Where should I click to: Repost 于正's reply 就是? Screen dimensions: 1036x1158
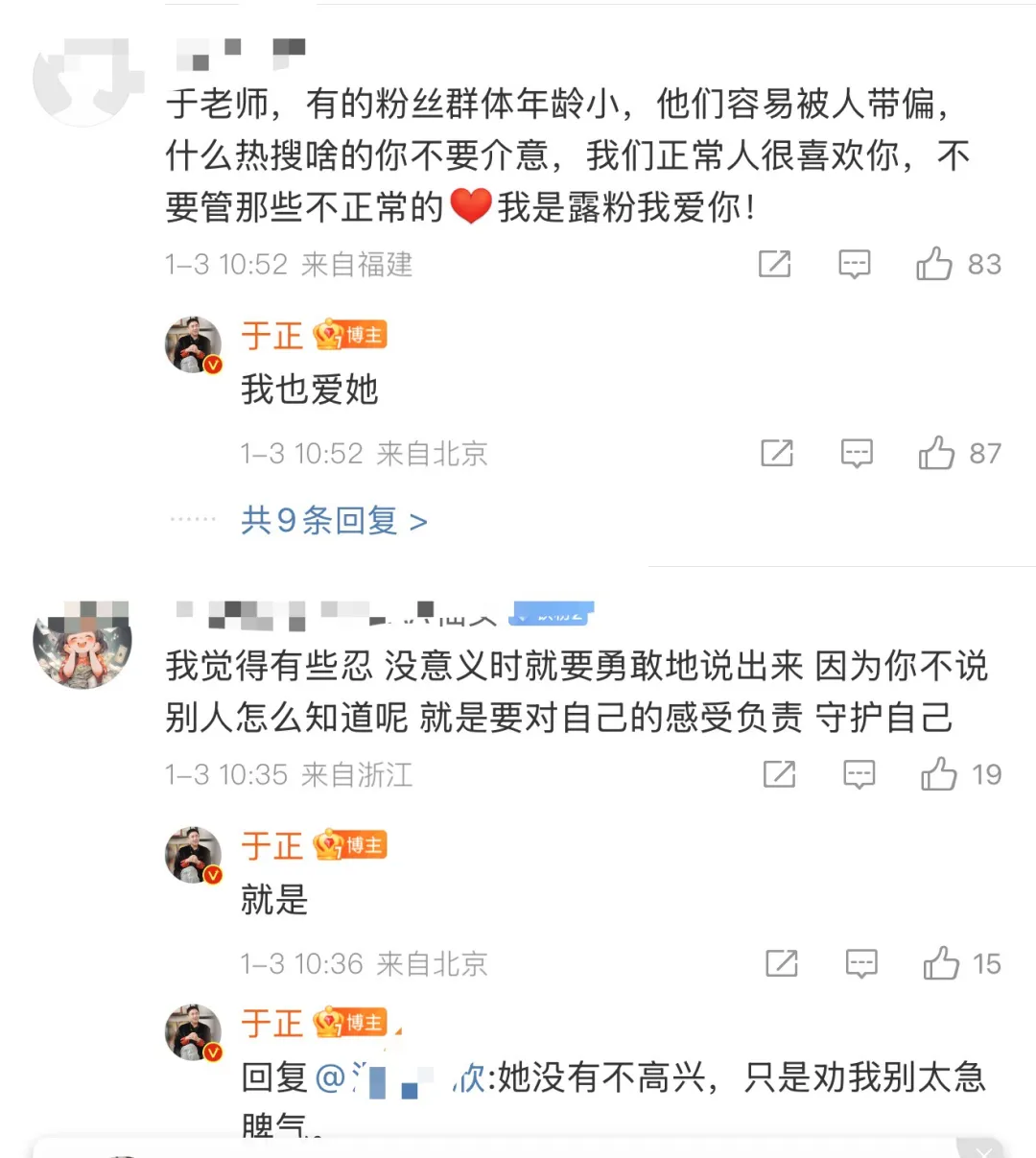781,963
